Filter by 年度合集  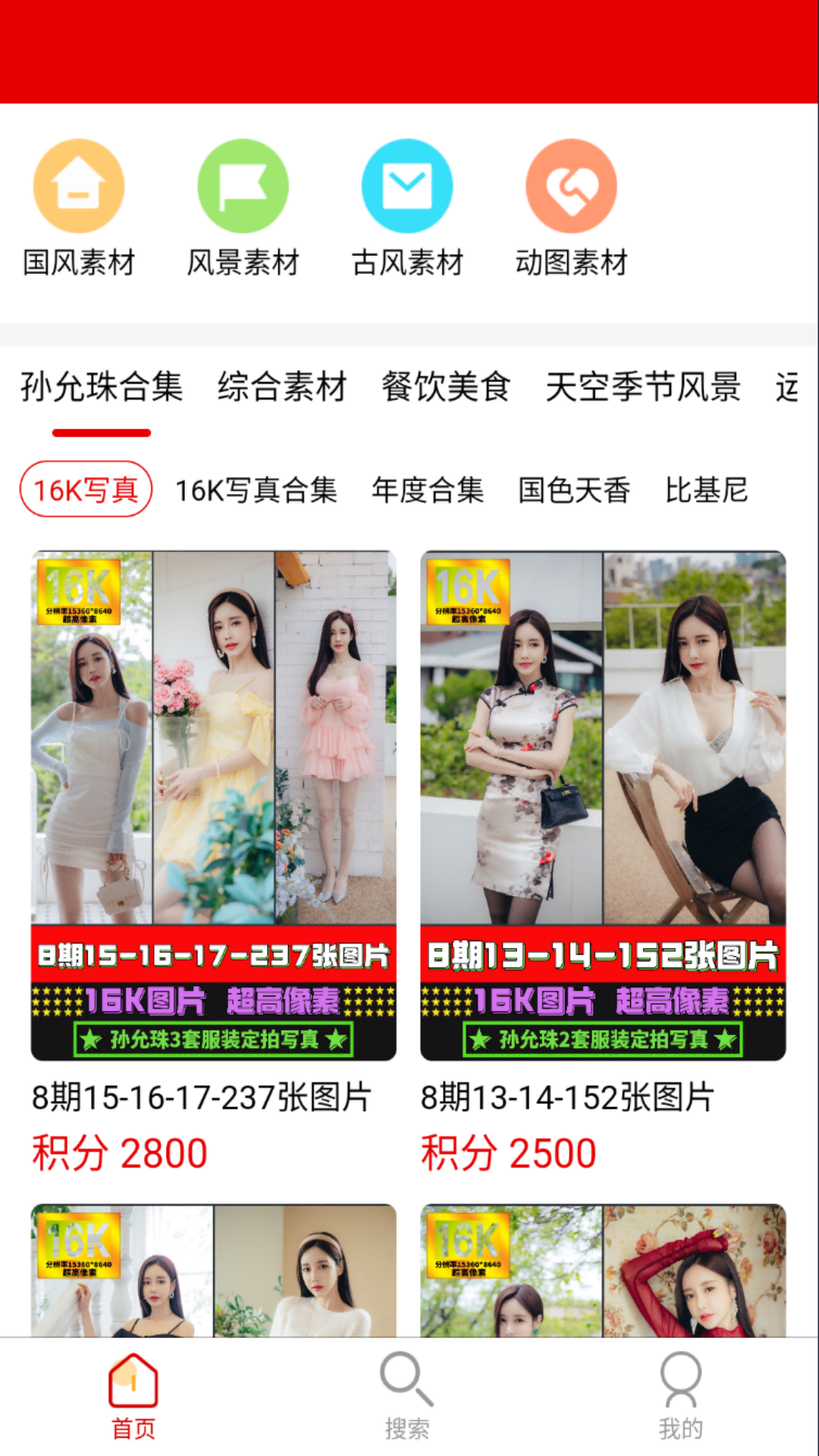pyautogui.click(x=428, y=490)
